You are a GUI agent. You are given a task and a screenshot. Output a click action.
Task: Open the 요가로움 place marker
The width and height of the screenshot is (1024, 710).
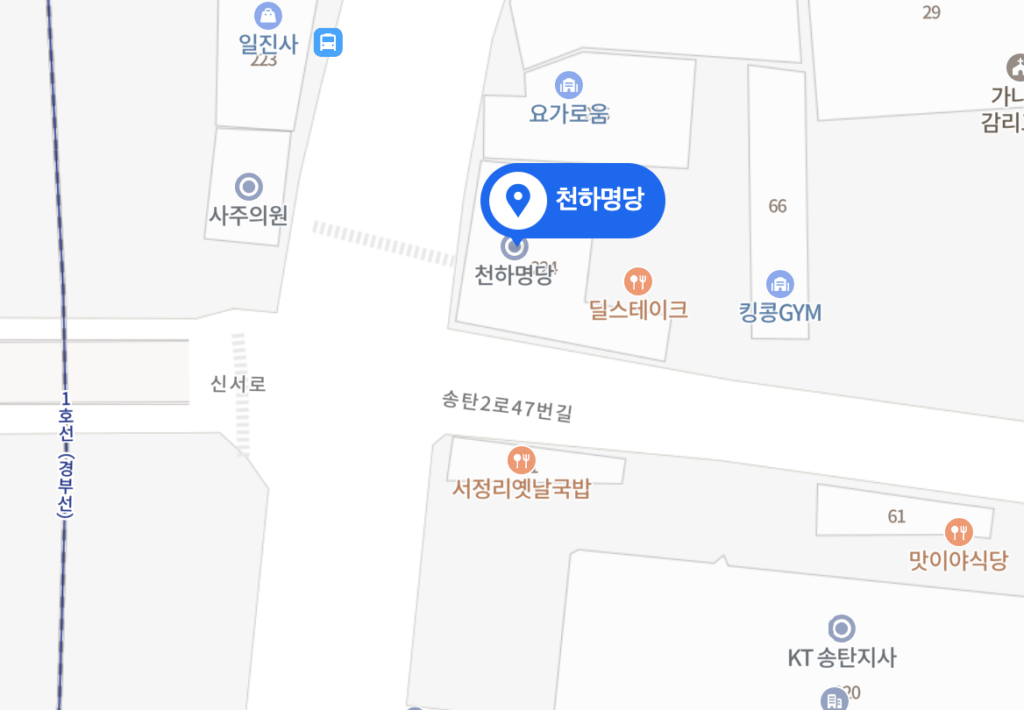[x=569, y=85]
